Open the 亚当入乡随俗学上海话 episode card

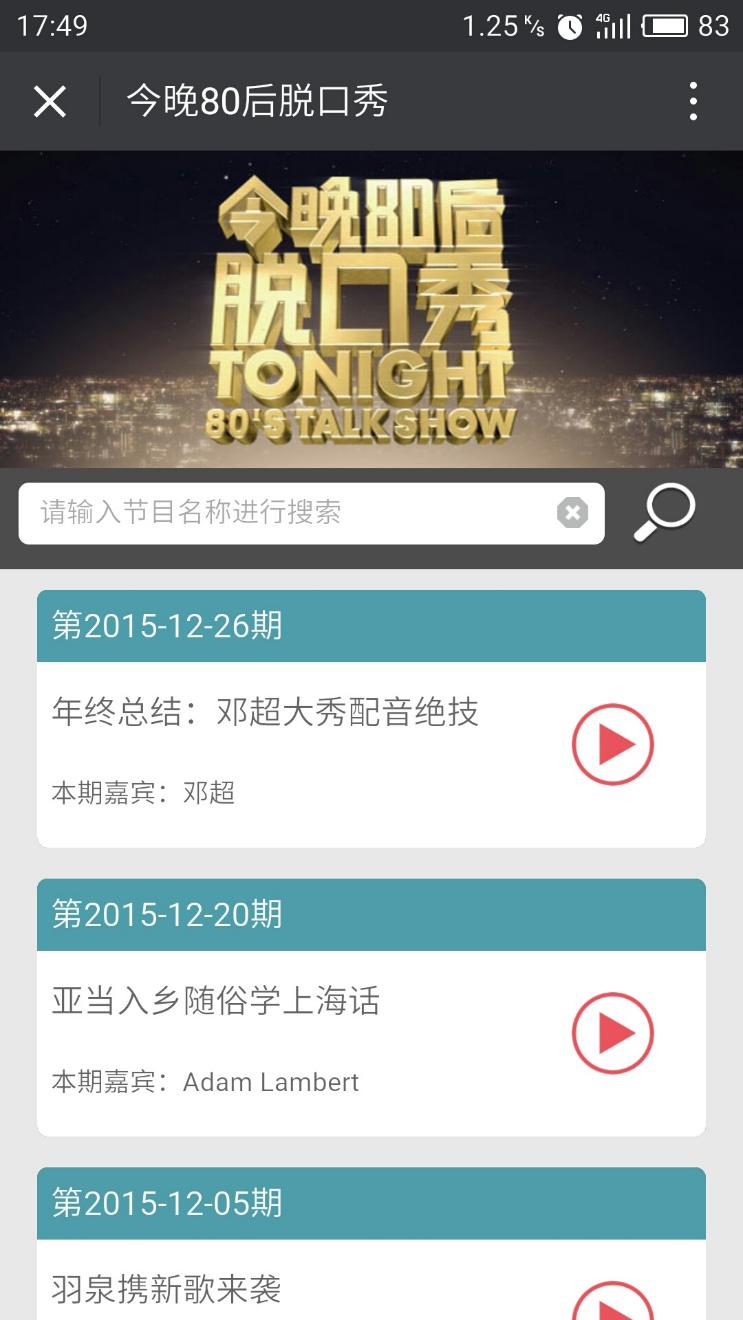(x=216, y=1001)
